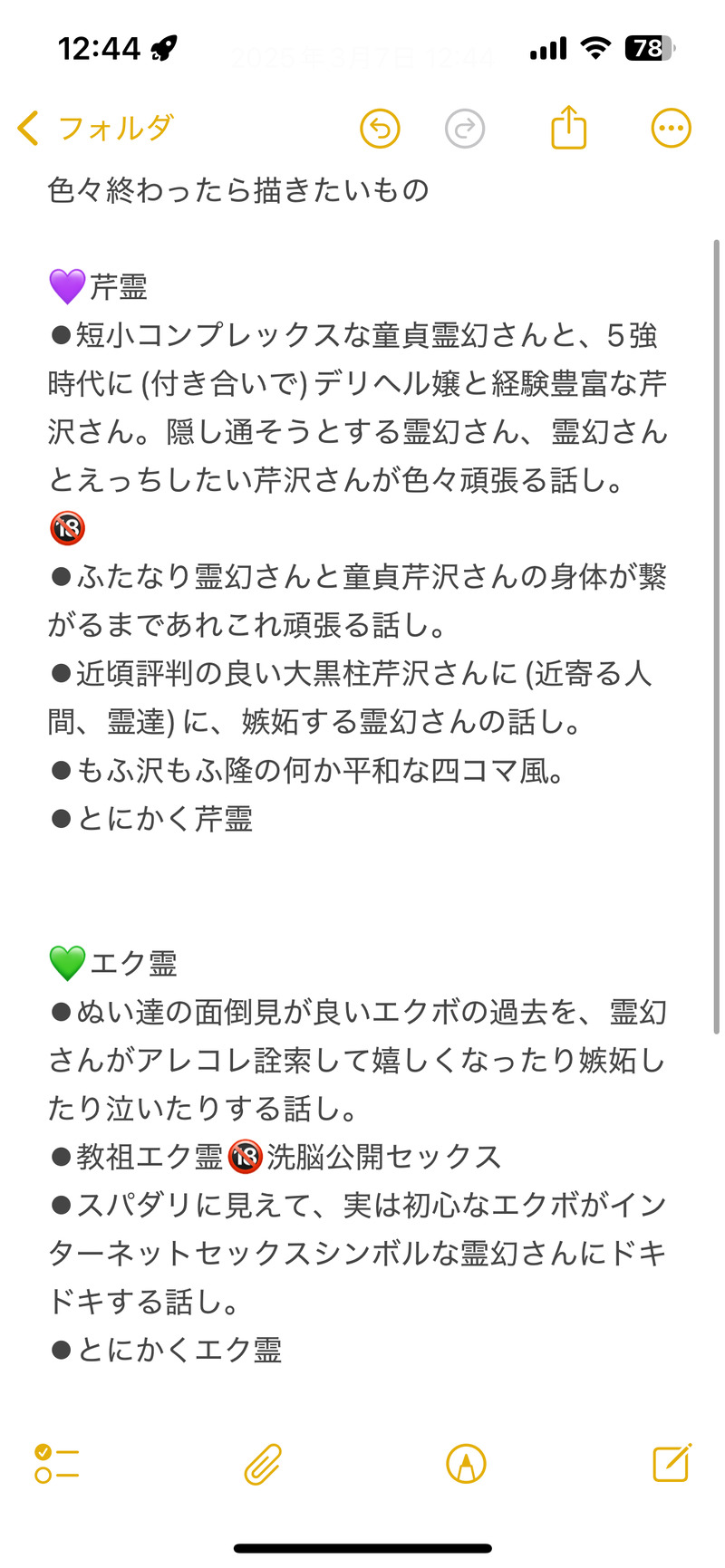This screenshot has width=725, height=1568.
Task: Compose a new note
Action: point(672,1462)
